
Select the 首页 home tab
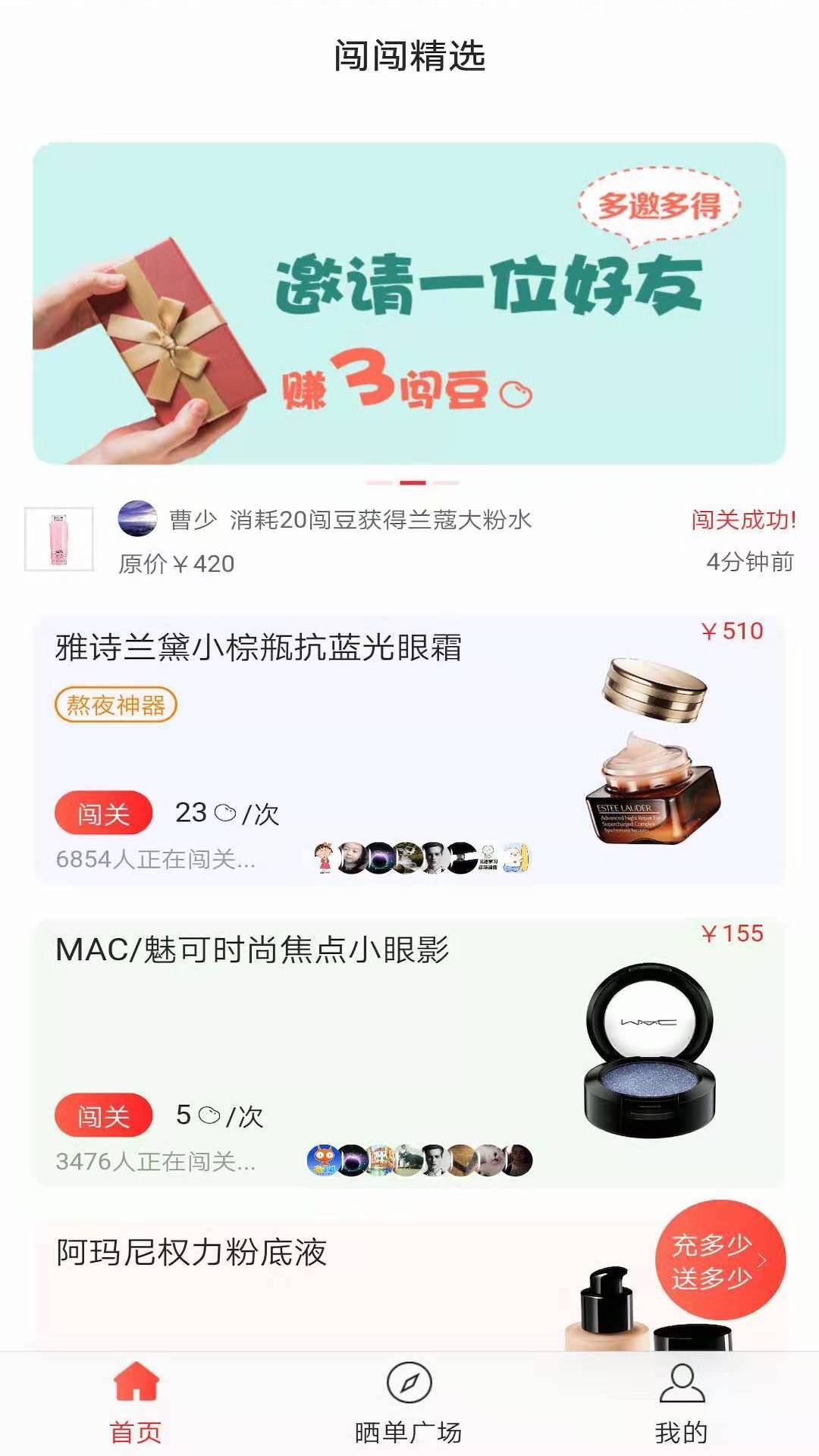(x=136, y=1403)
